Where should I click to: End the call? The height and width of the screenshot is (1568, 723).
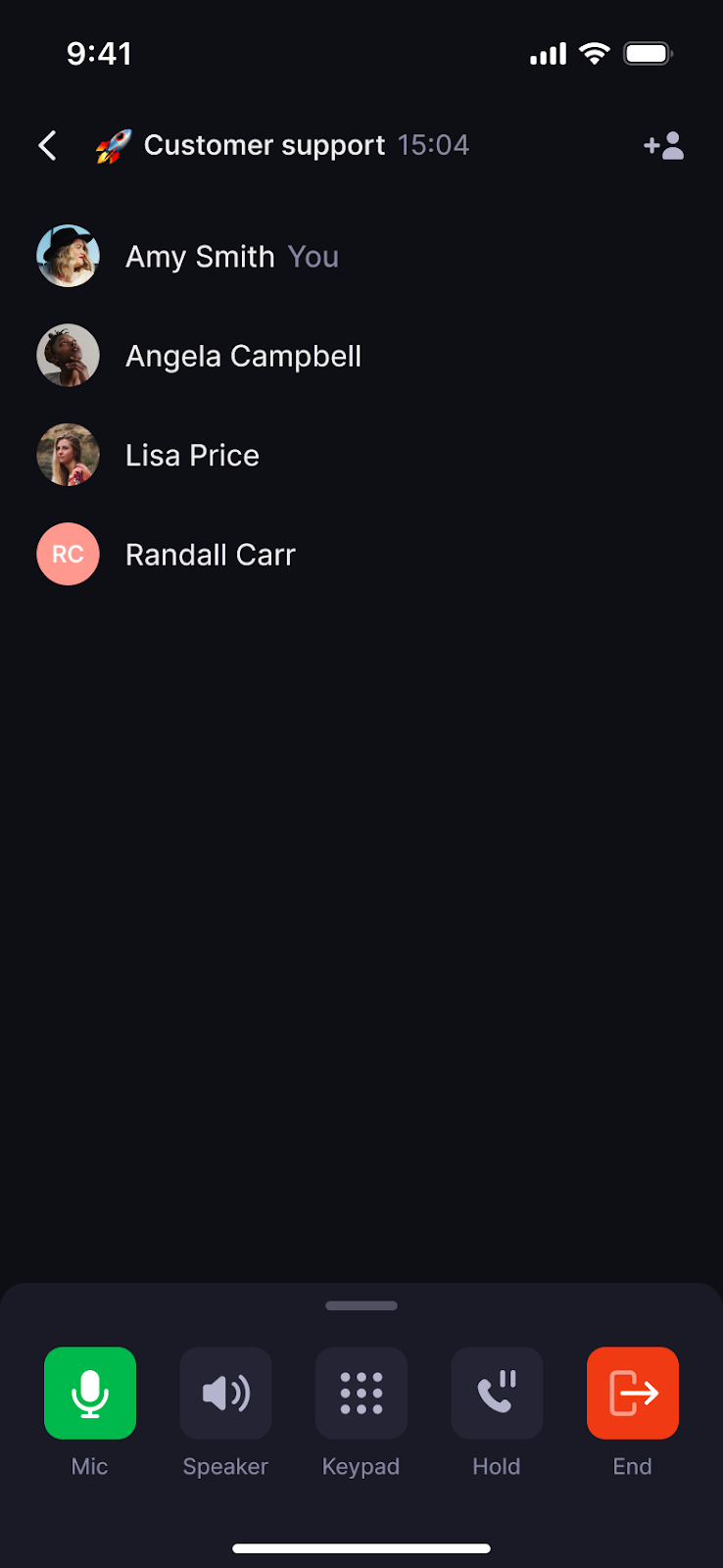coord(632,1393)
